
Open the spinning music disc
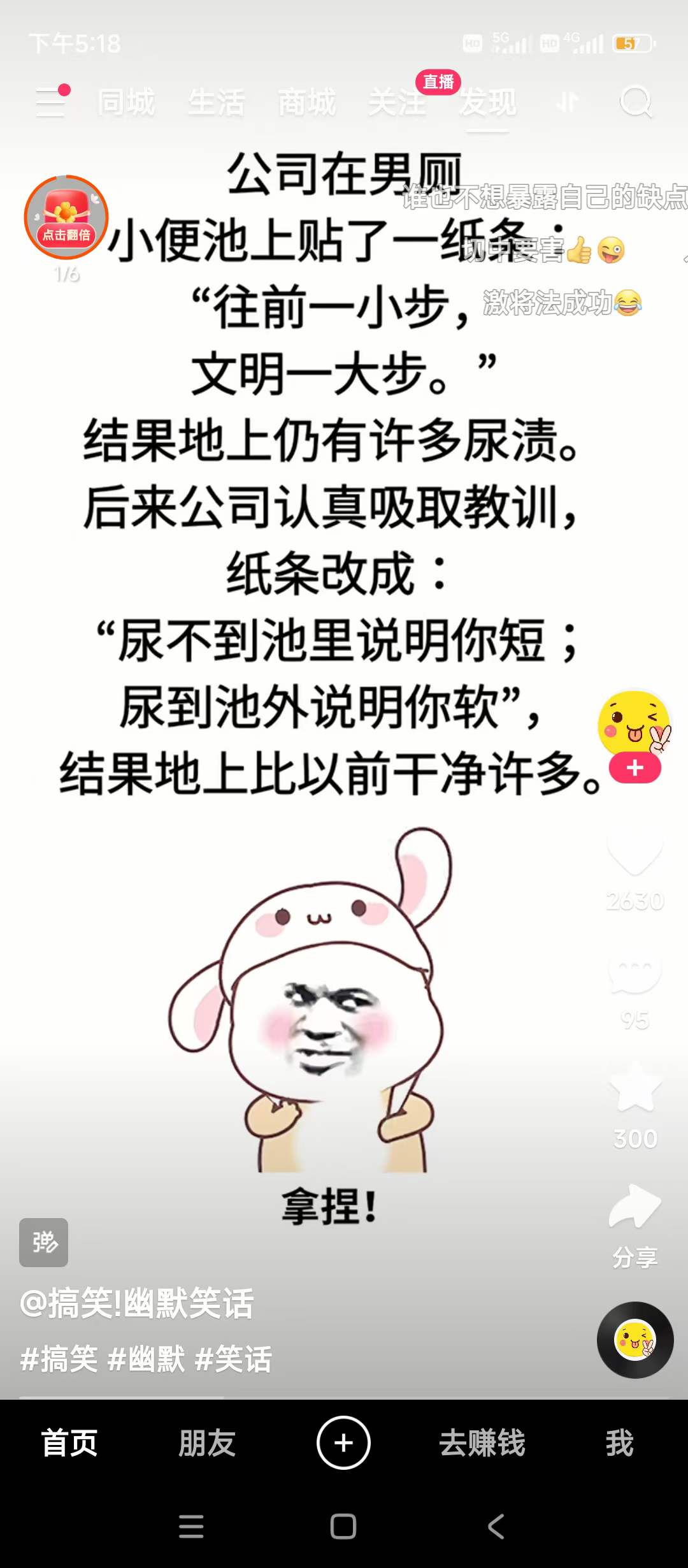coord(634,1340)
